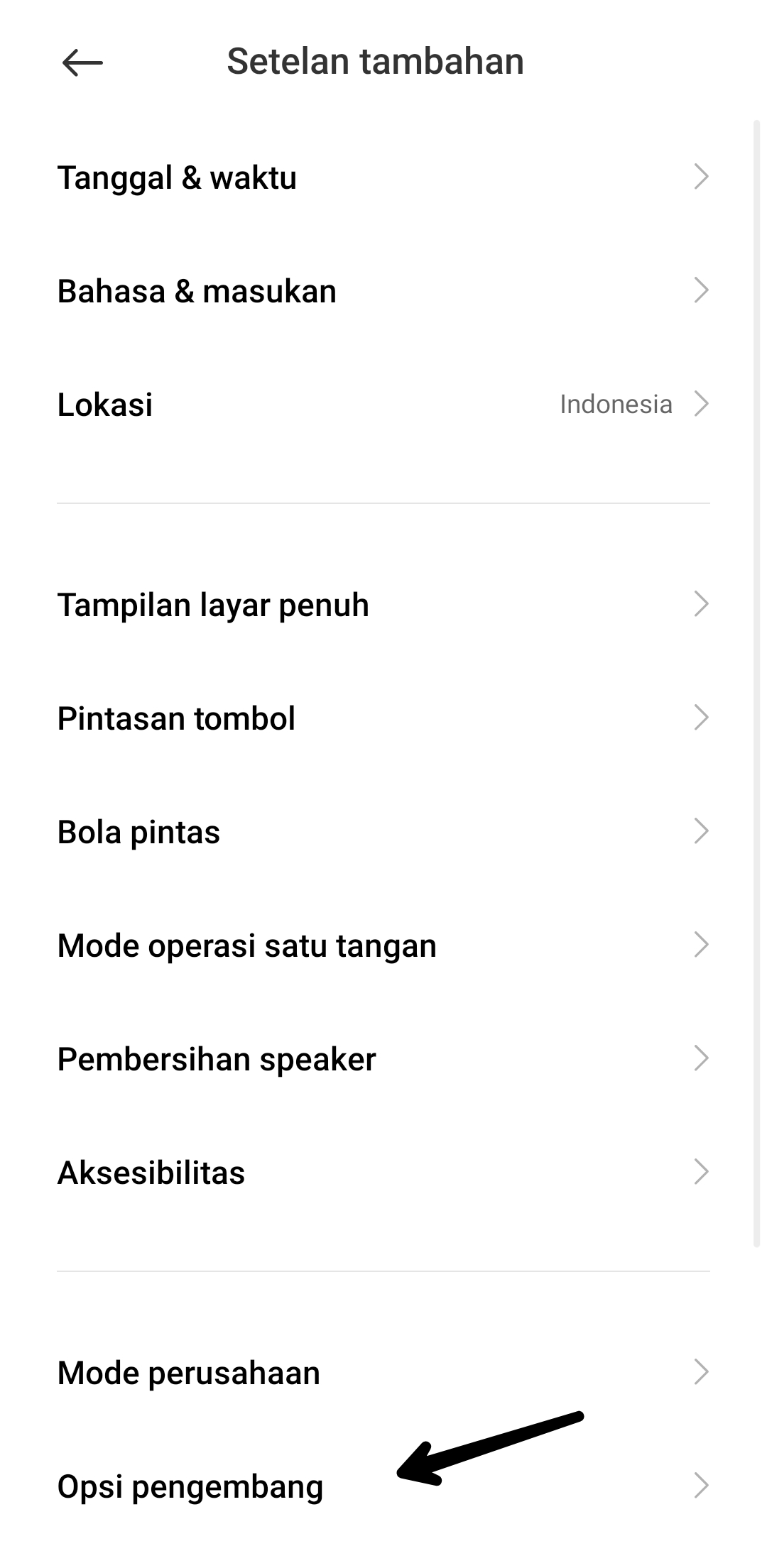767x1568 pixels.
Task: Open Mode perusahaan
Action: (x=383, y=1373)
